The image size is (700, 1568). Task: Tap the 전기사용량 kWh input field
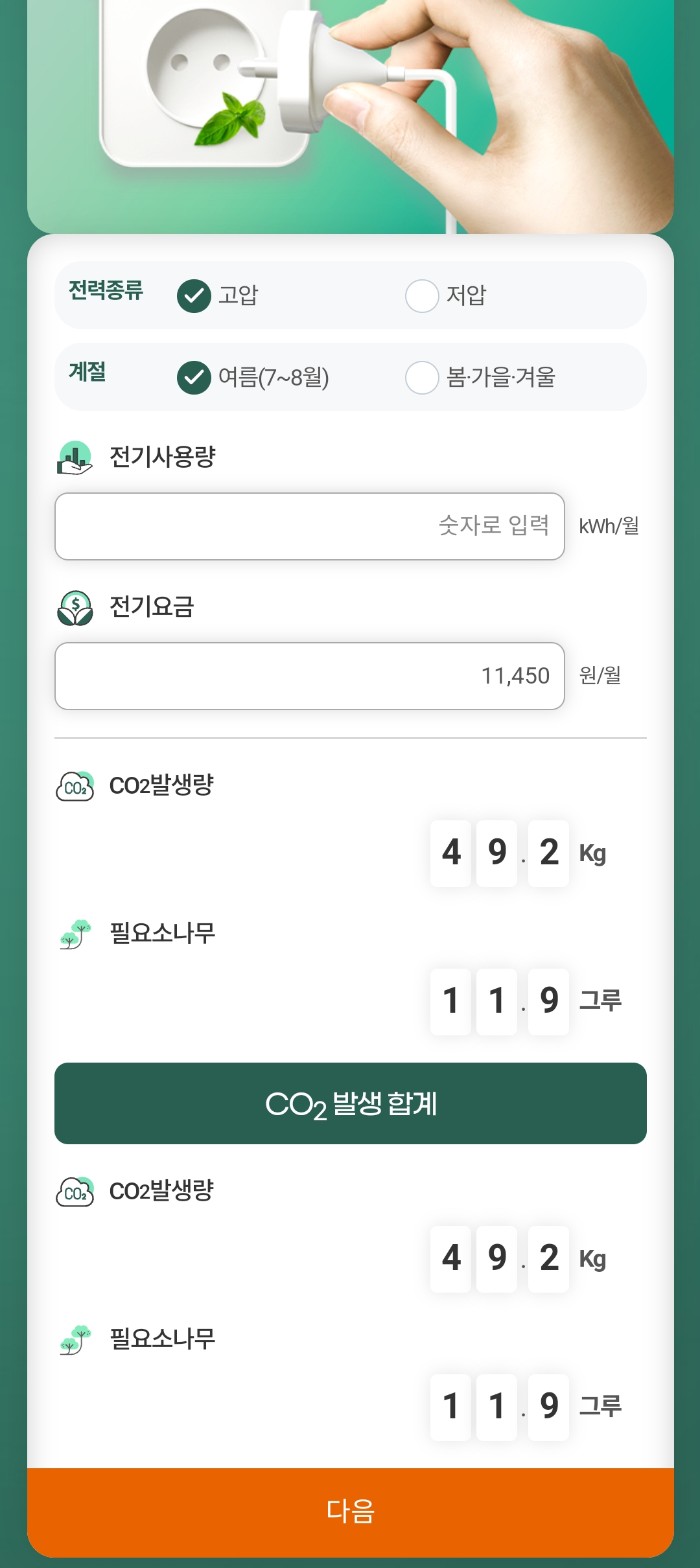[x=310, y=526]
